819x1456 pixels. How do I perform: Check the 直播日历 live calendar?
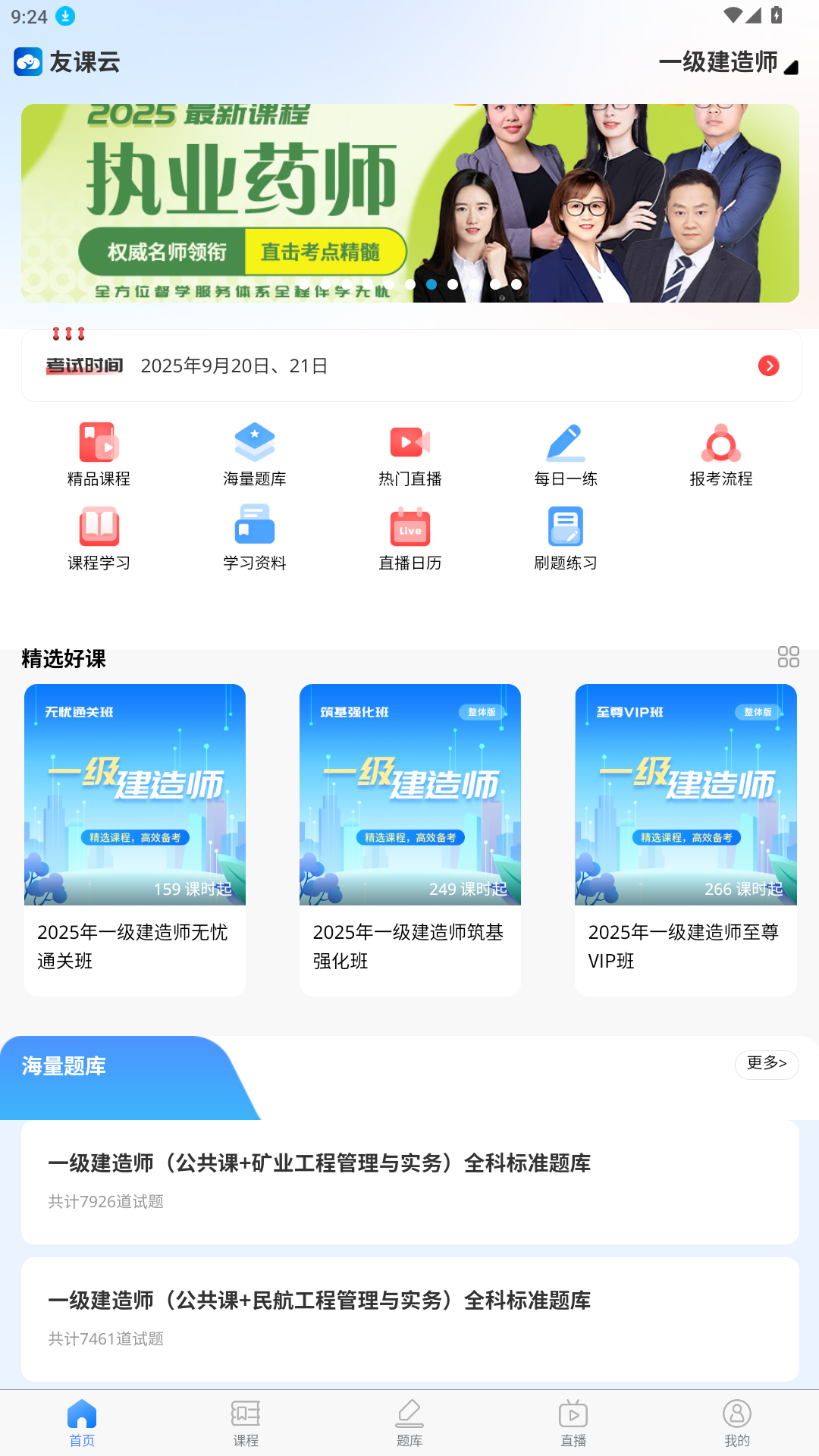point(409,538)
